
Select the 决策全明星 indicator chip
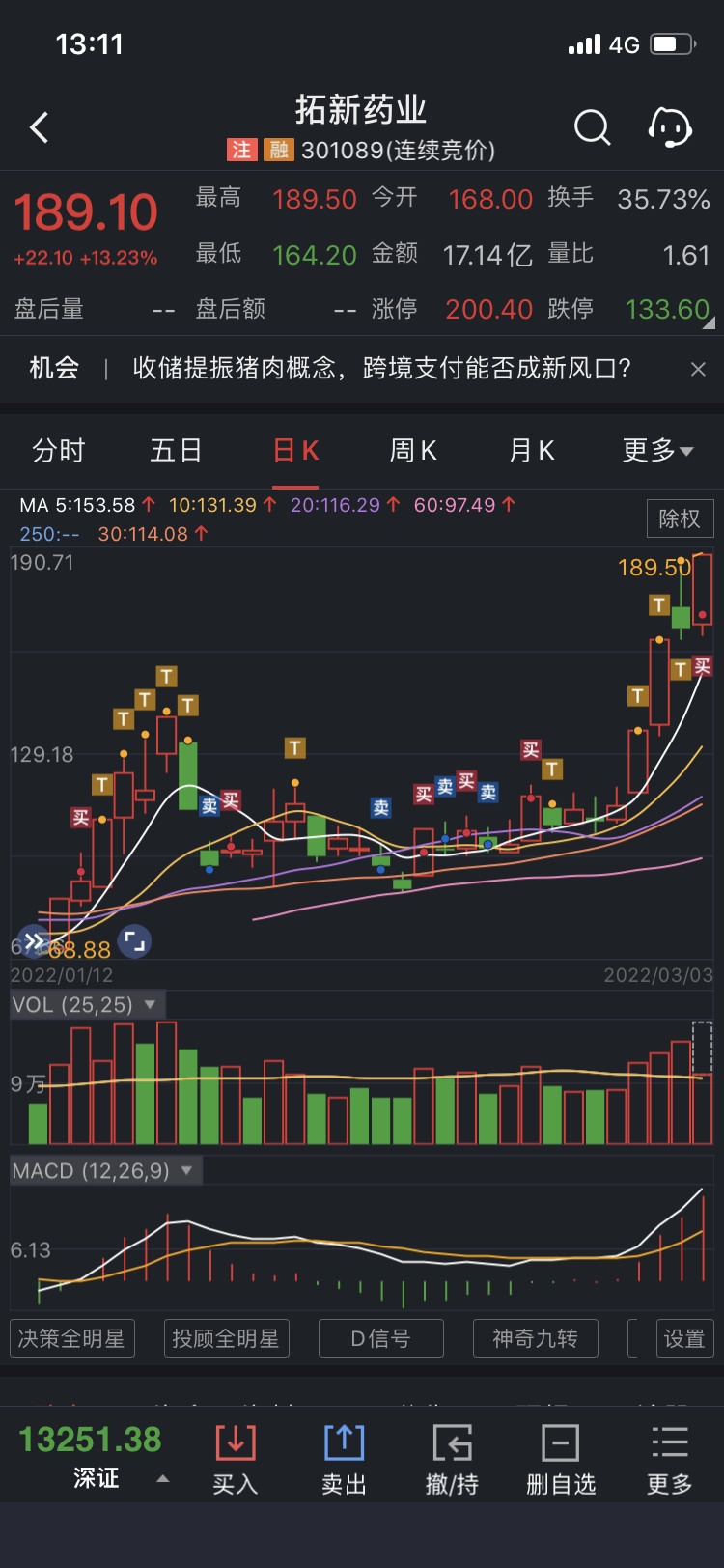[x=72, y=1338]
